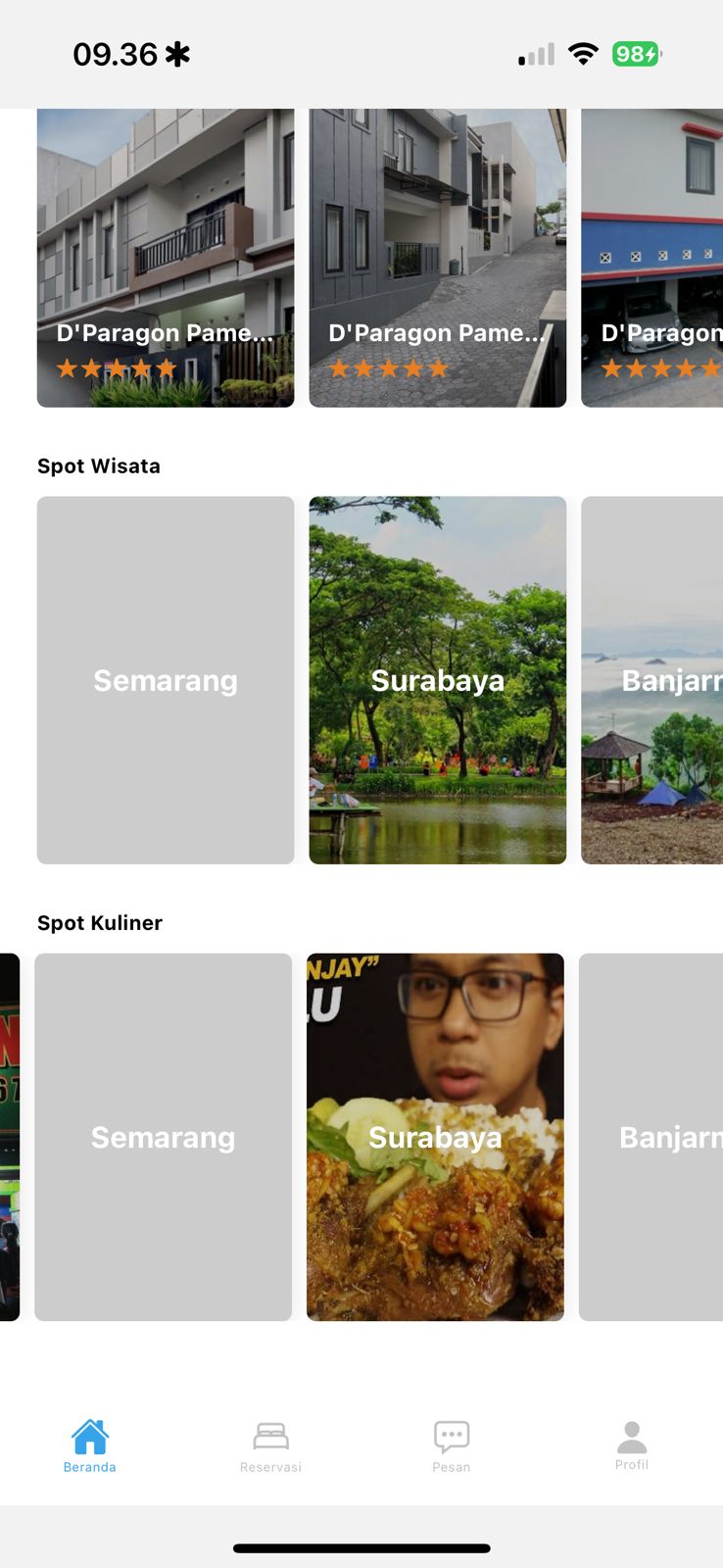Switch to the Reservasi tab
Viewport: 723px width, 1568px height.
pyautogui.click(x=270, y=1446)
